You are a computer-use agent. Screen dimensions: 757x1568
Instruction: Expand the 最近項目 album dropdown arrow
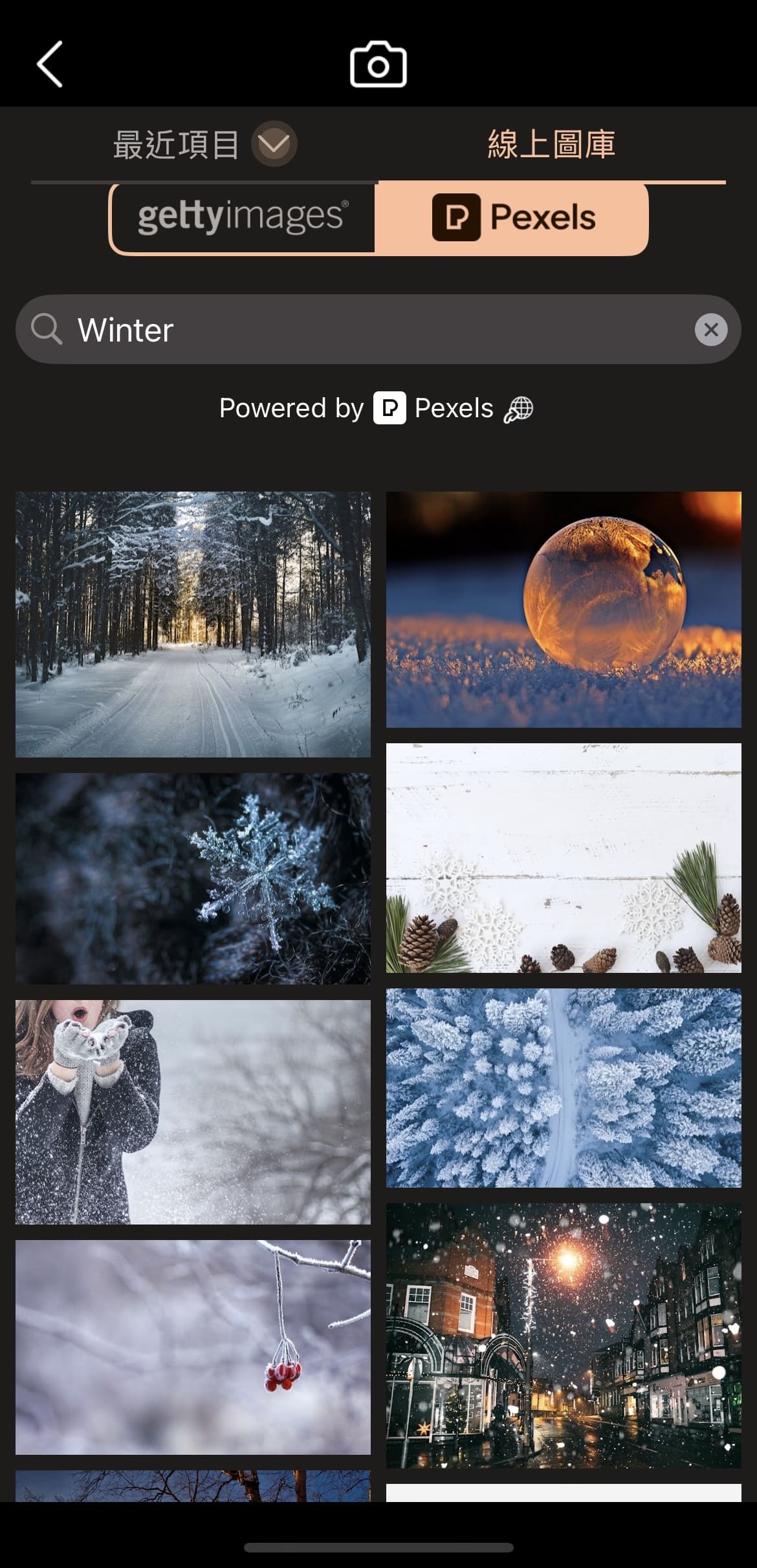(274, 144)
